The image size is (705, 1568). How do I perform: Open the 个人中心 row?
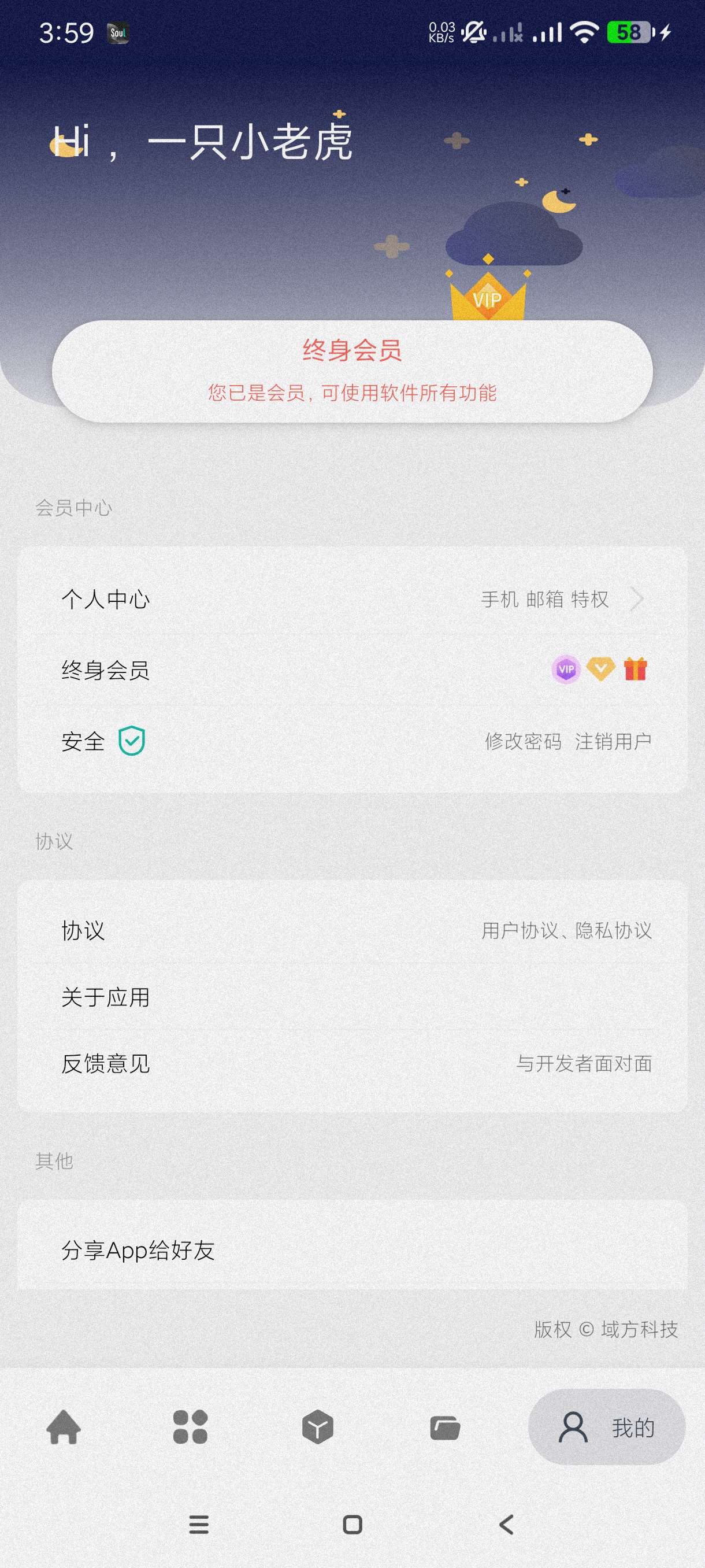point(351,599)
